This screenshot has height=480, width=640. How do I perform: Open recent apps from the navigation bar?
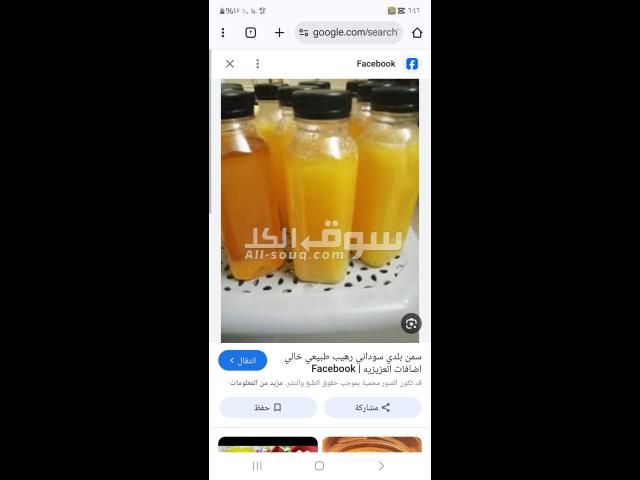coord(257,465)
